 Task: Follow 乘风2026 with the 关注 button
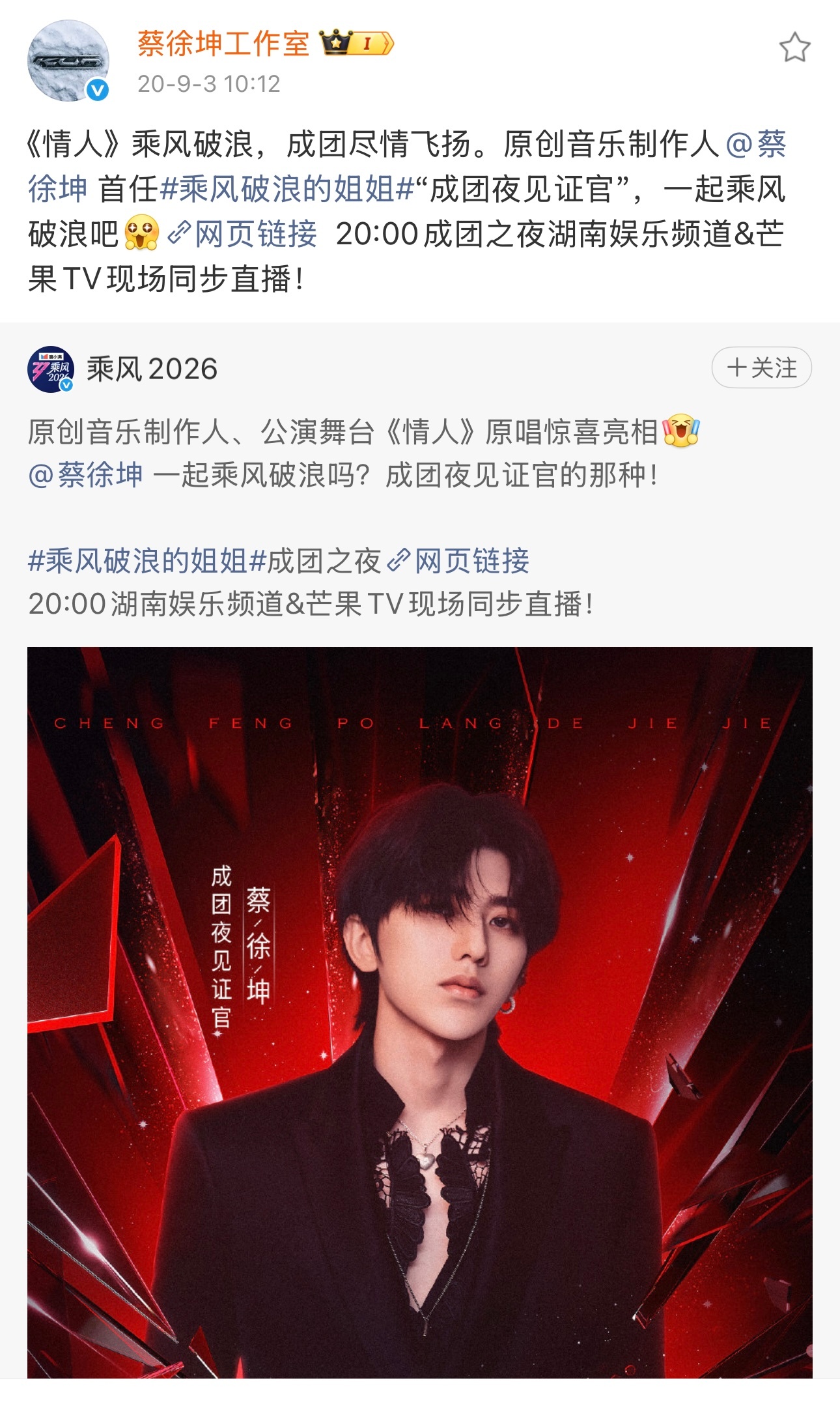[x=761, y=367]
